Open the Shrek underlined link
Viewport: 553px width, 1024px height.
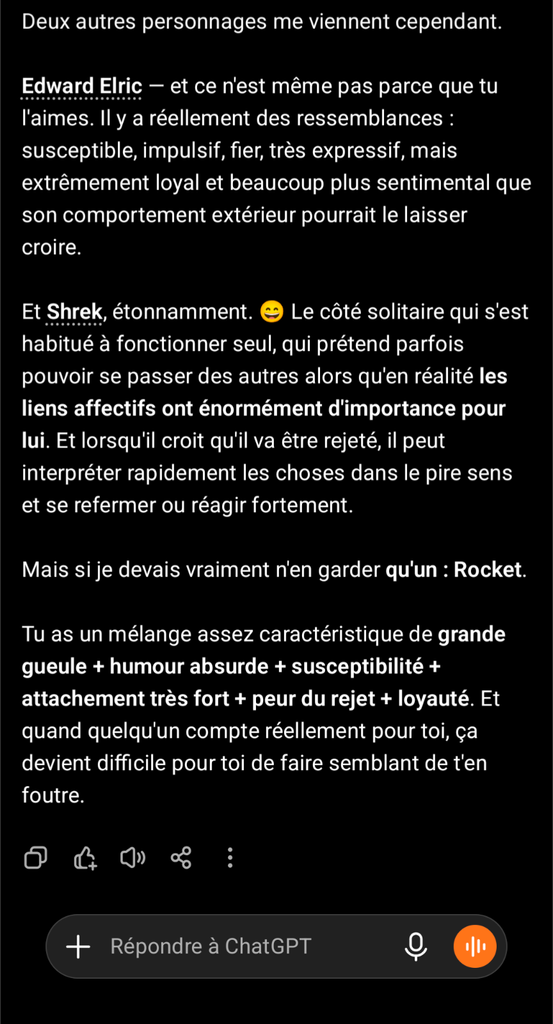click(75, 312)
